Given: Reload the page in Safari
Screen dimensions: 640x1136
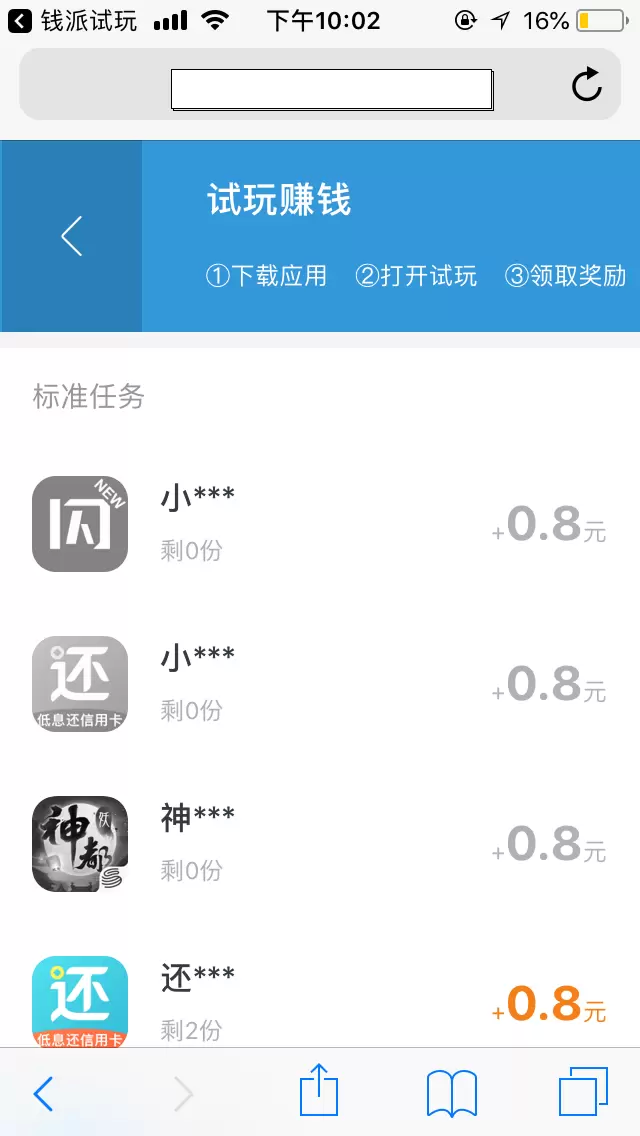Looking at the screenshot, I should tap(587, 85).
